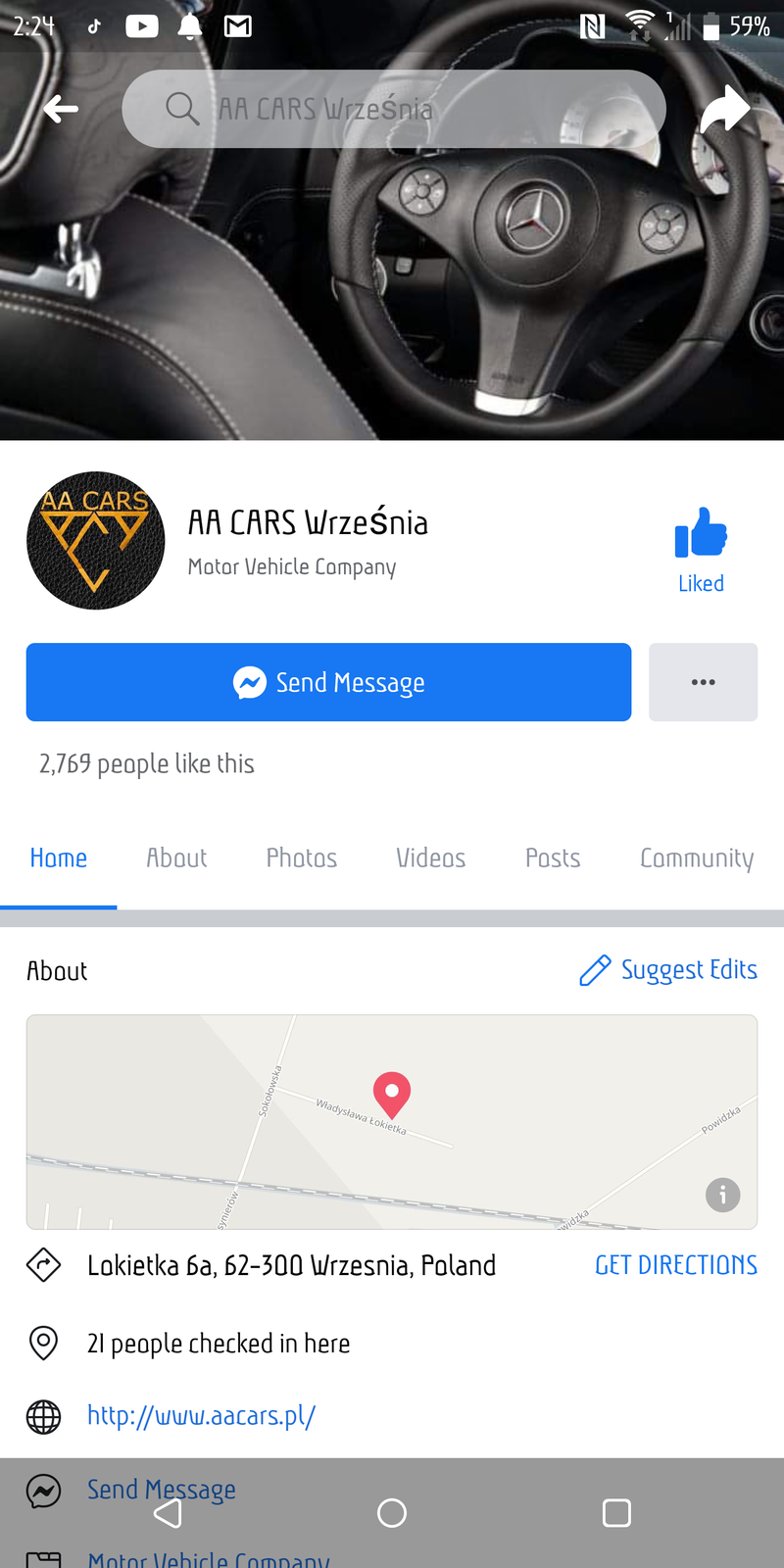Tap Suggest Edits link

(668, 970)
